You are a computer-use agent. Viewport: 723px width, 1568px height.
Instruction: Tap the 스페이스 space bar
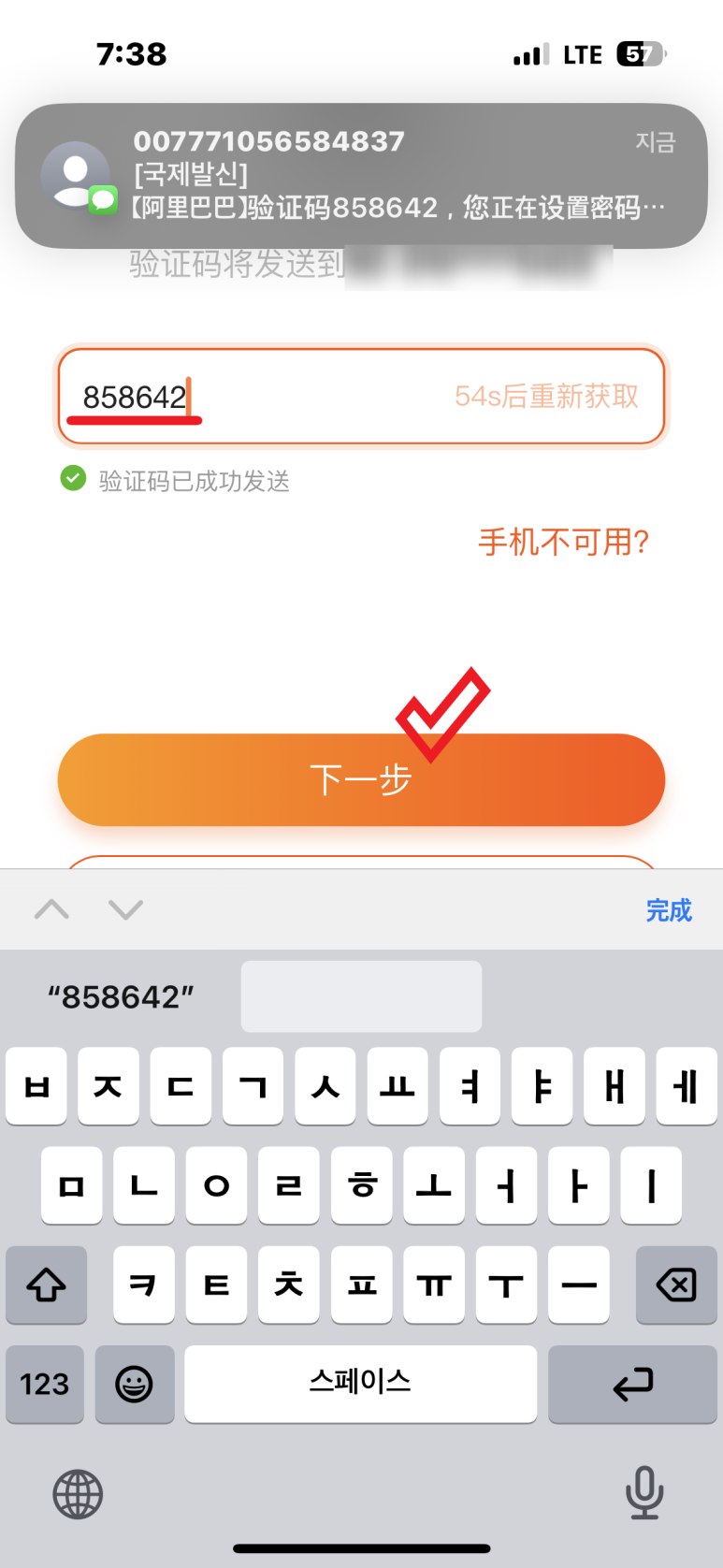[361, 1384]
